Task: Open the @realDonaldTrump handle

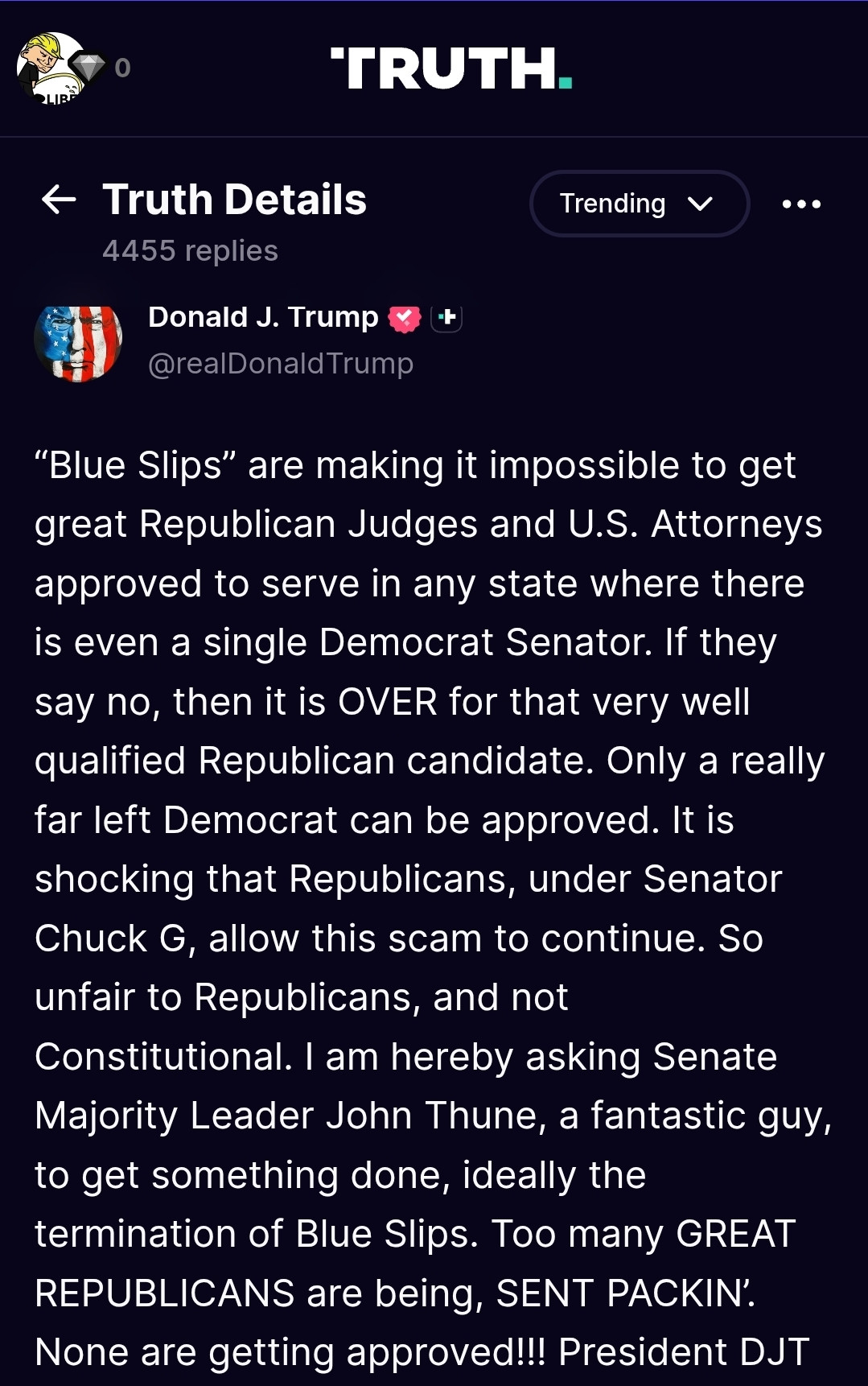Action: [x=280, y=364]
